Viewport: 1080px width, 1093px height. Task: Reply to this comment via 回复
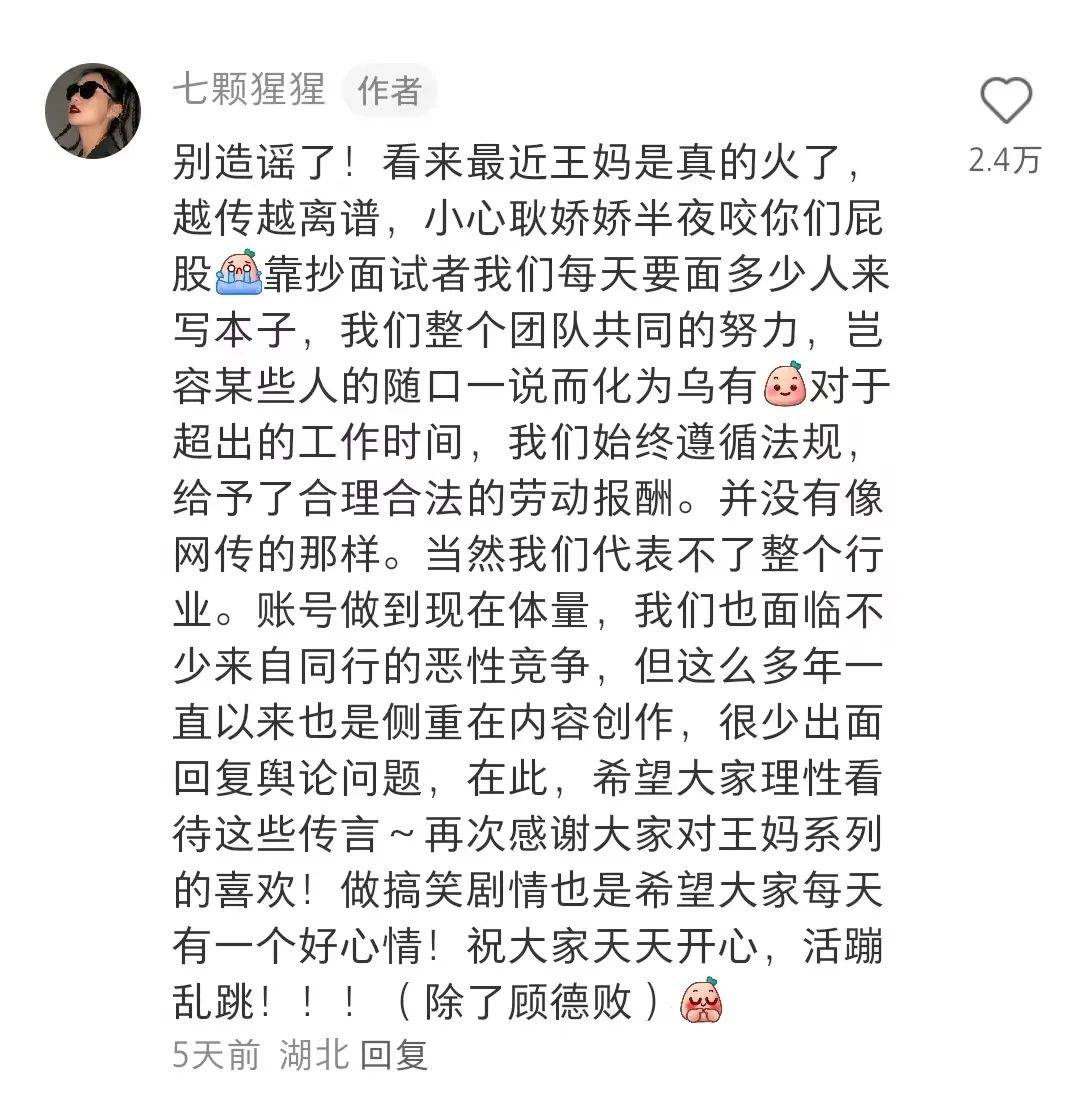point(394,1055)
